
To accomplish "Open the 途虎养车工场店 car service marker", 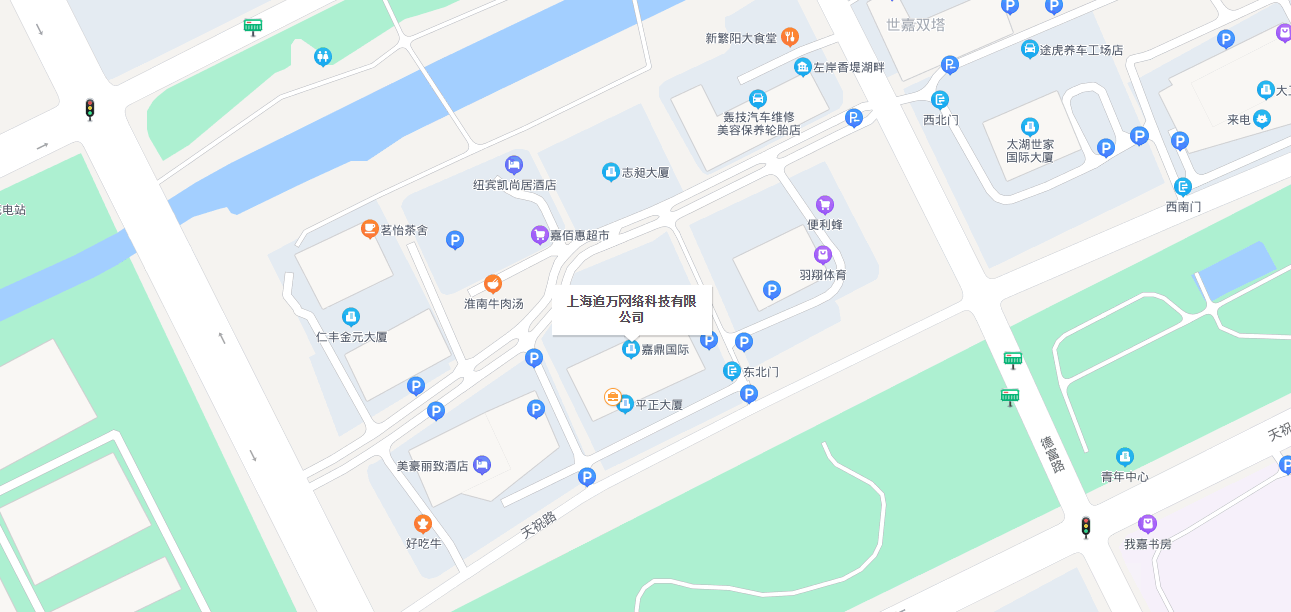I will tap(1029, 49).
